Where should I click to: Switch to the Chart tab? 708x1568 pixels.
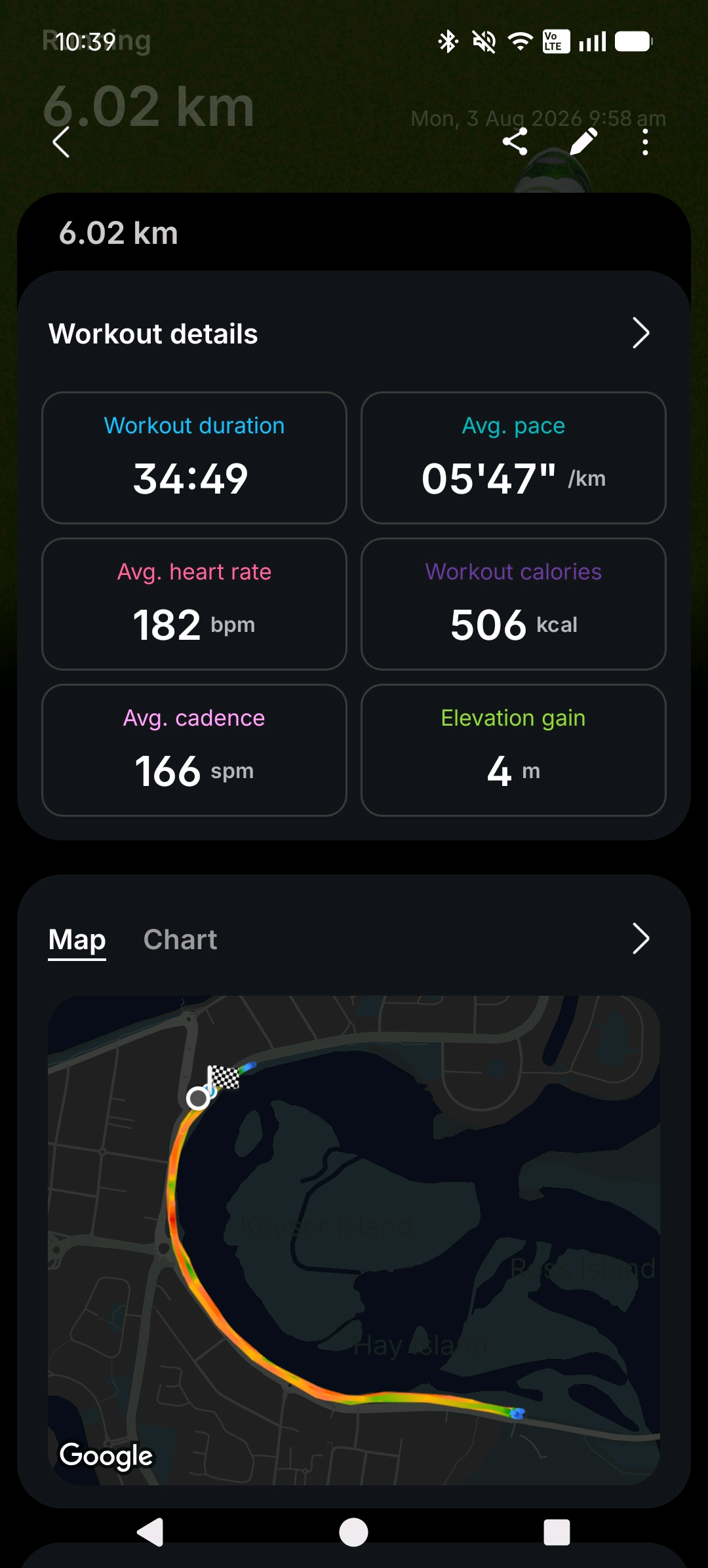click(x=180, y=939)
